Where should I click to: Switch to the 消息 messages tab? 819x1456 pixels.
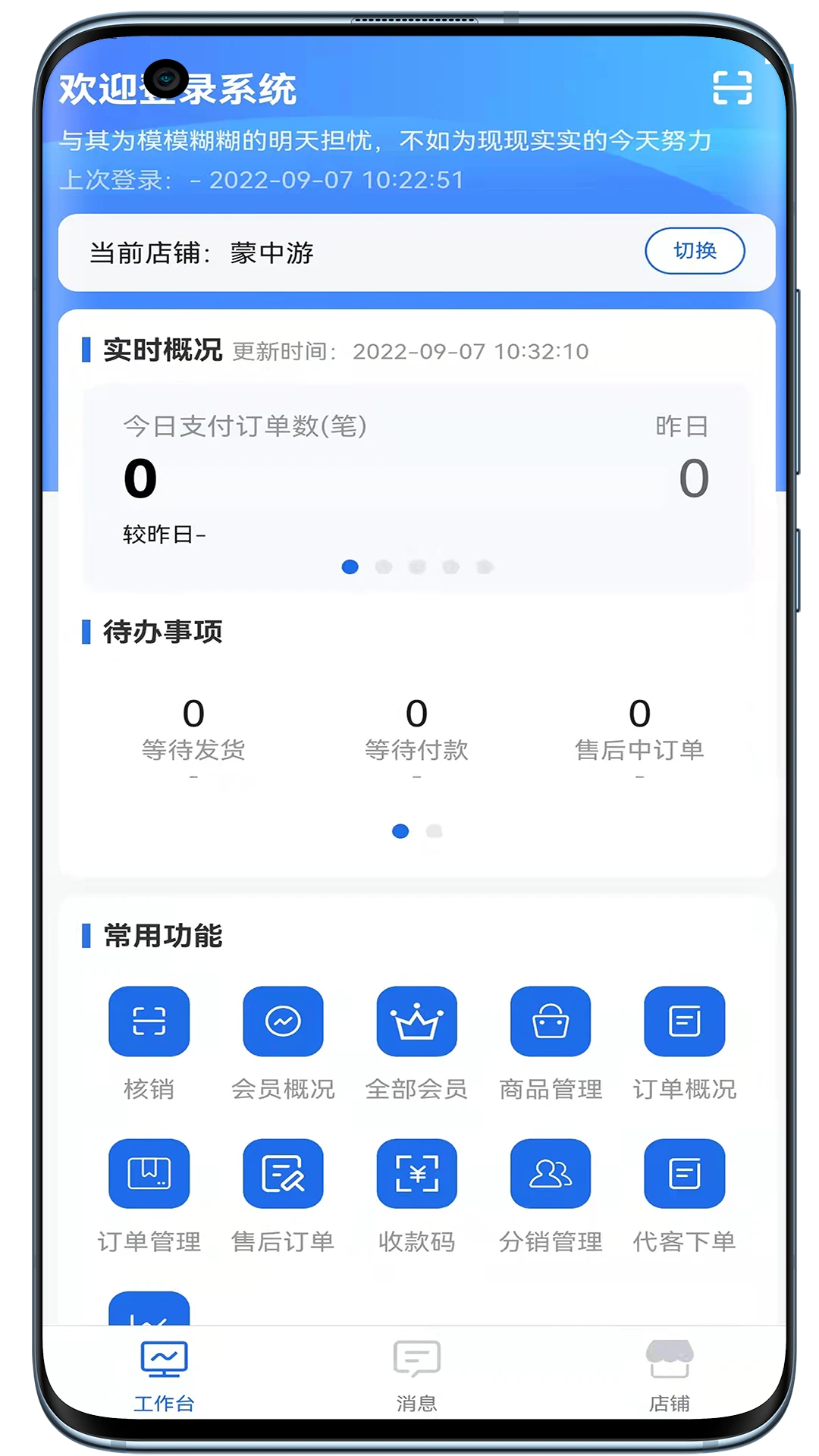(416, 1373)
